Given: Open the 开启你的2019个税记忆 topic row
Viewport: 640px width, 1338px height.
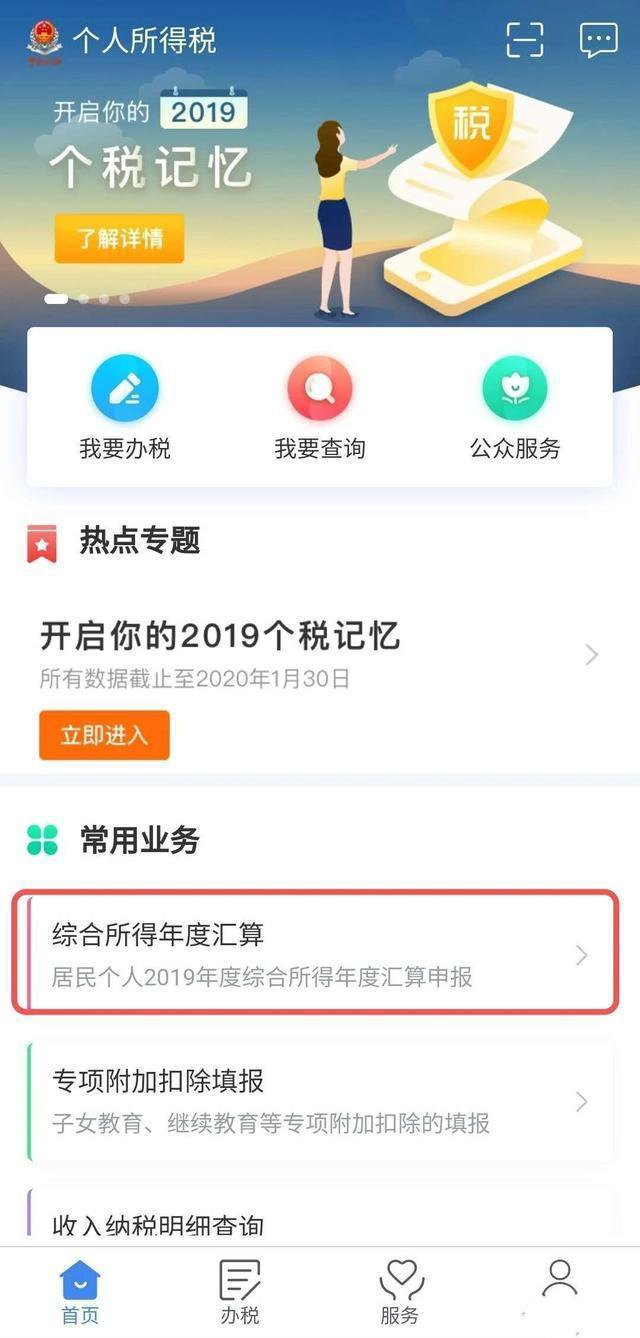Looking at the screenshot, I should point(320,654).
